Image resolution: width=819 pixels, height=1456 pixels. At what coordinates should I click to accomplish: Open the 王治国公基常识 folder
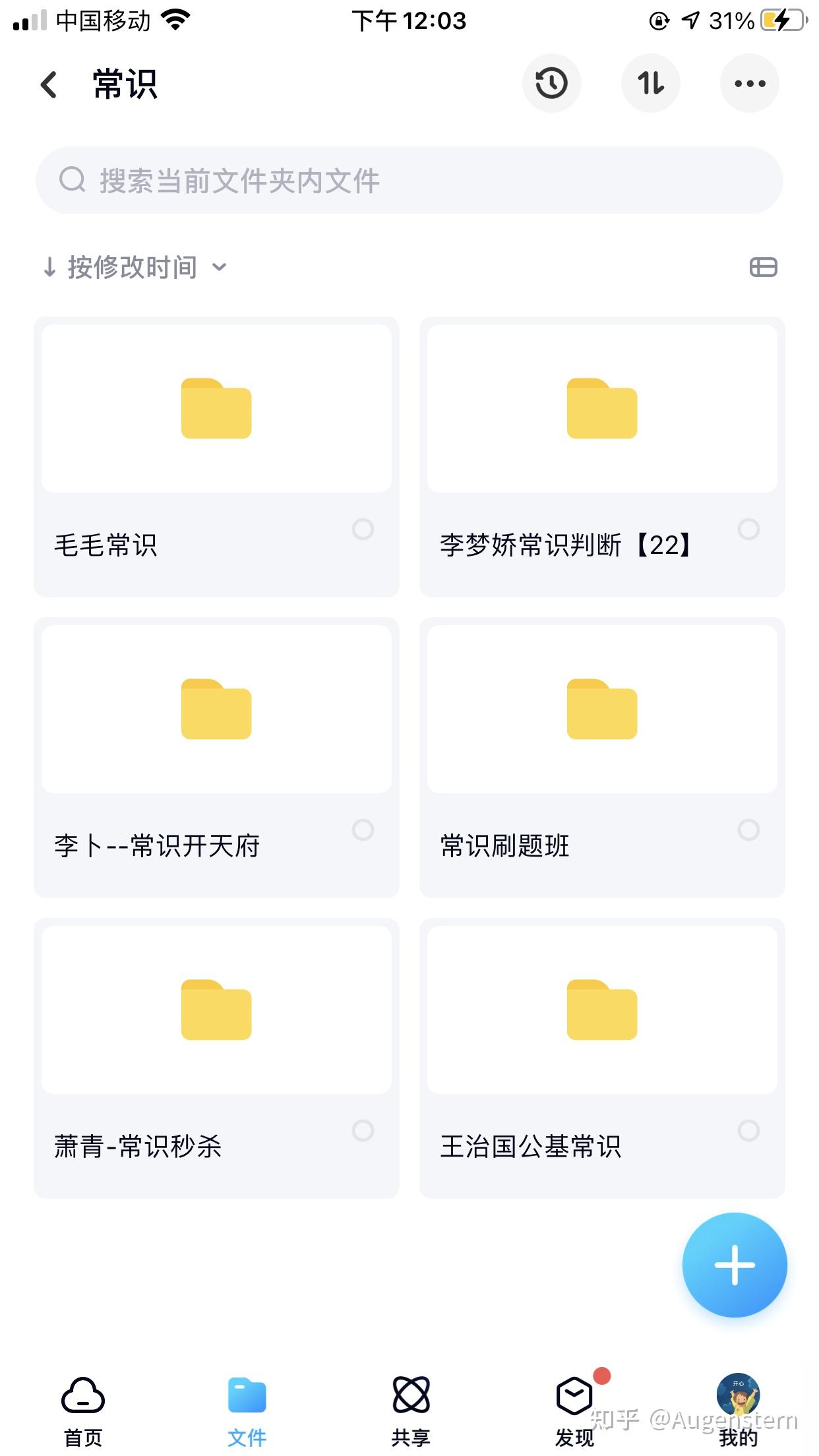click(x=601, y=1010)
